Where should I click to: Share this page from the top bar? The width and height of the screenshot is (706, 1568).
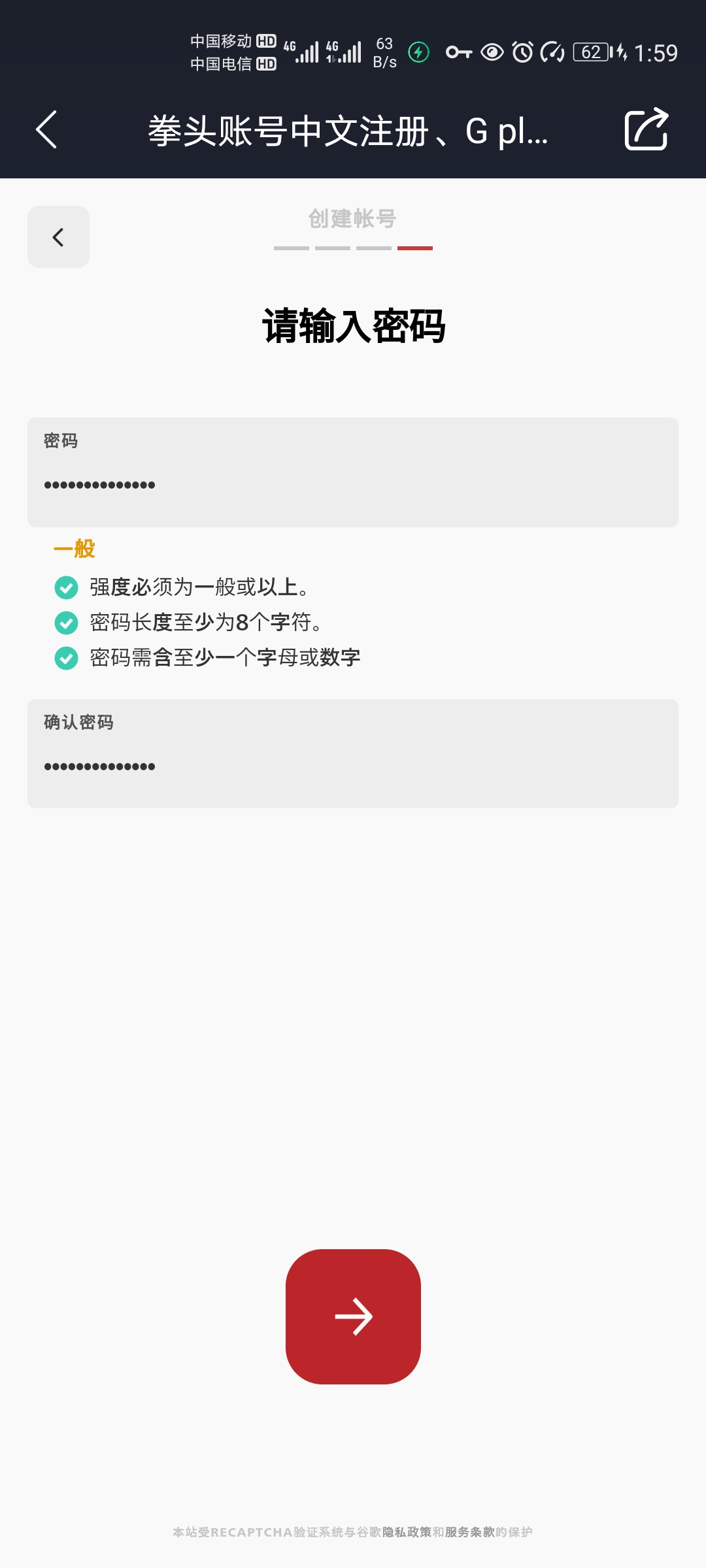[646, 129]
